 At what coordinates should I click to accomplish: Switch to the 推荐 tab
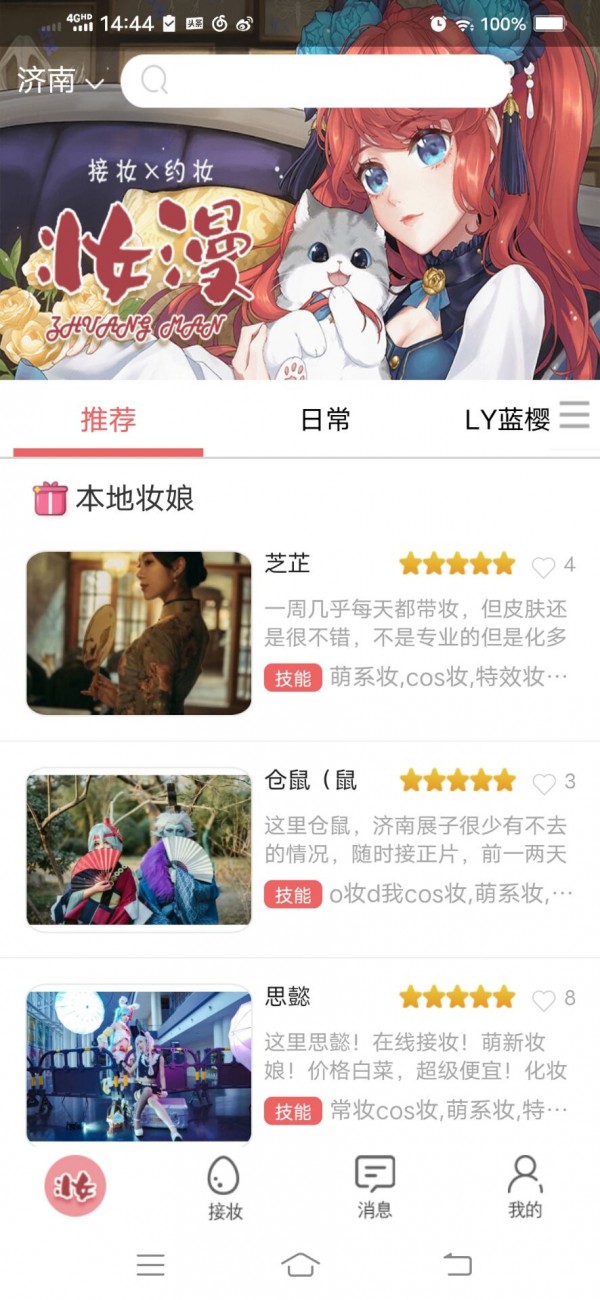pos(108,420)
